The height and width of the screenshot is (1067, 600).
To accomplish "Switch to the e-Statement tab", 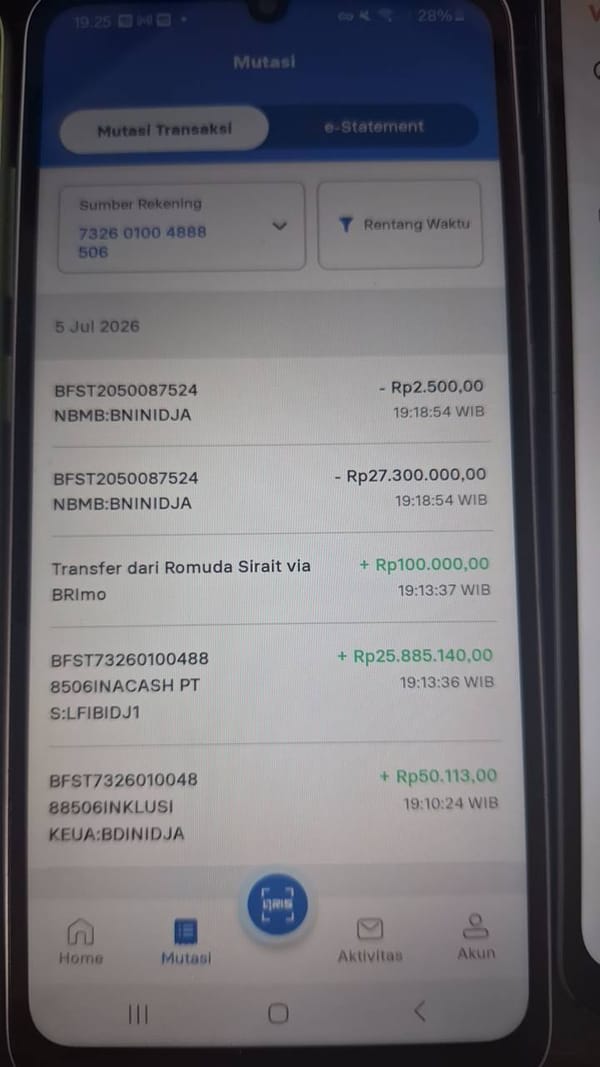I will (373, 127).
